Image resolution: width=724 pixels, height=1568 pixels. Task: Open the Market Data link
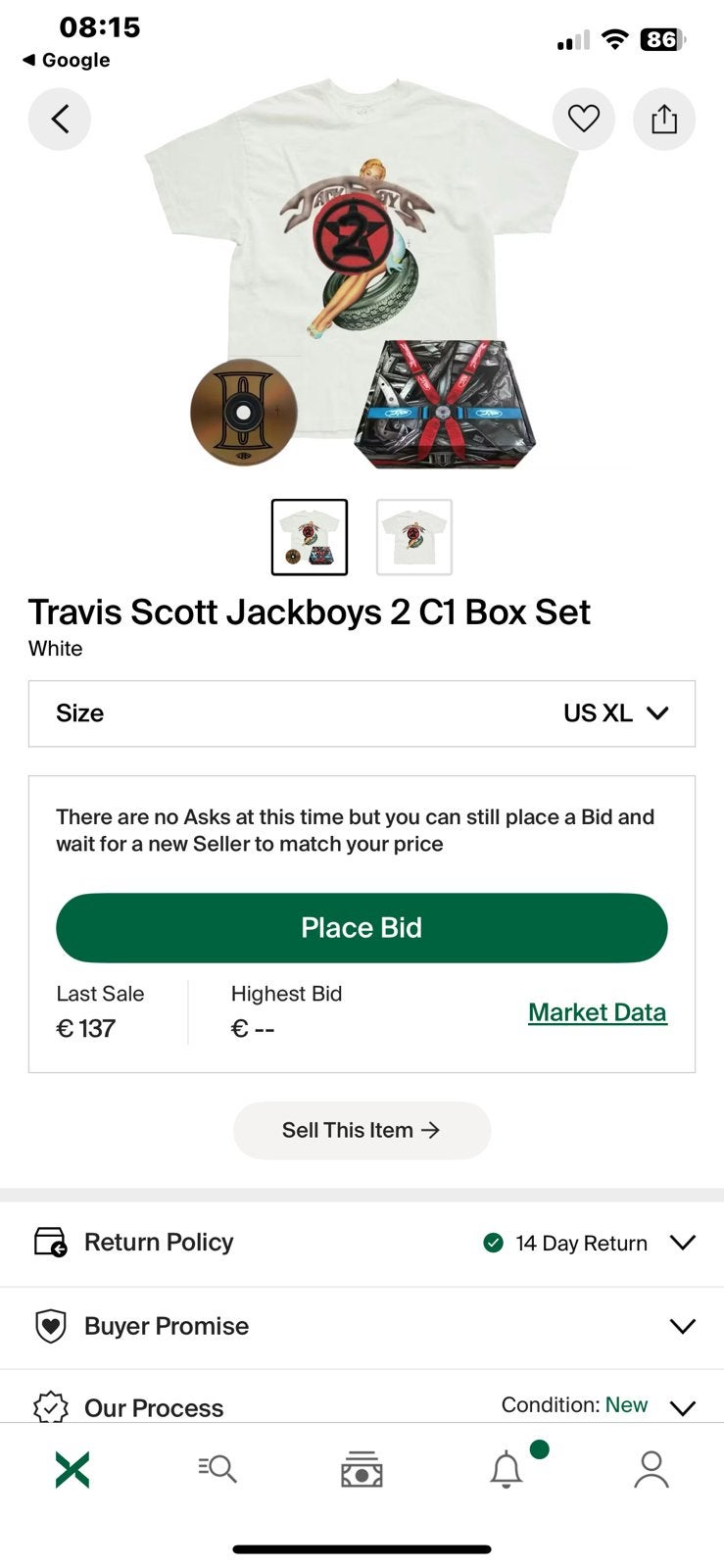pos(598,1012)
